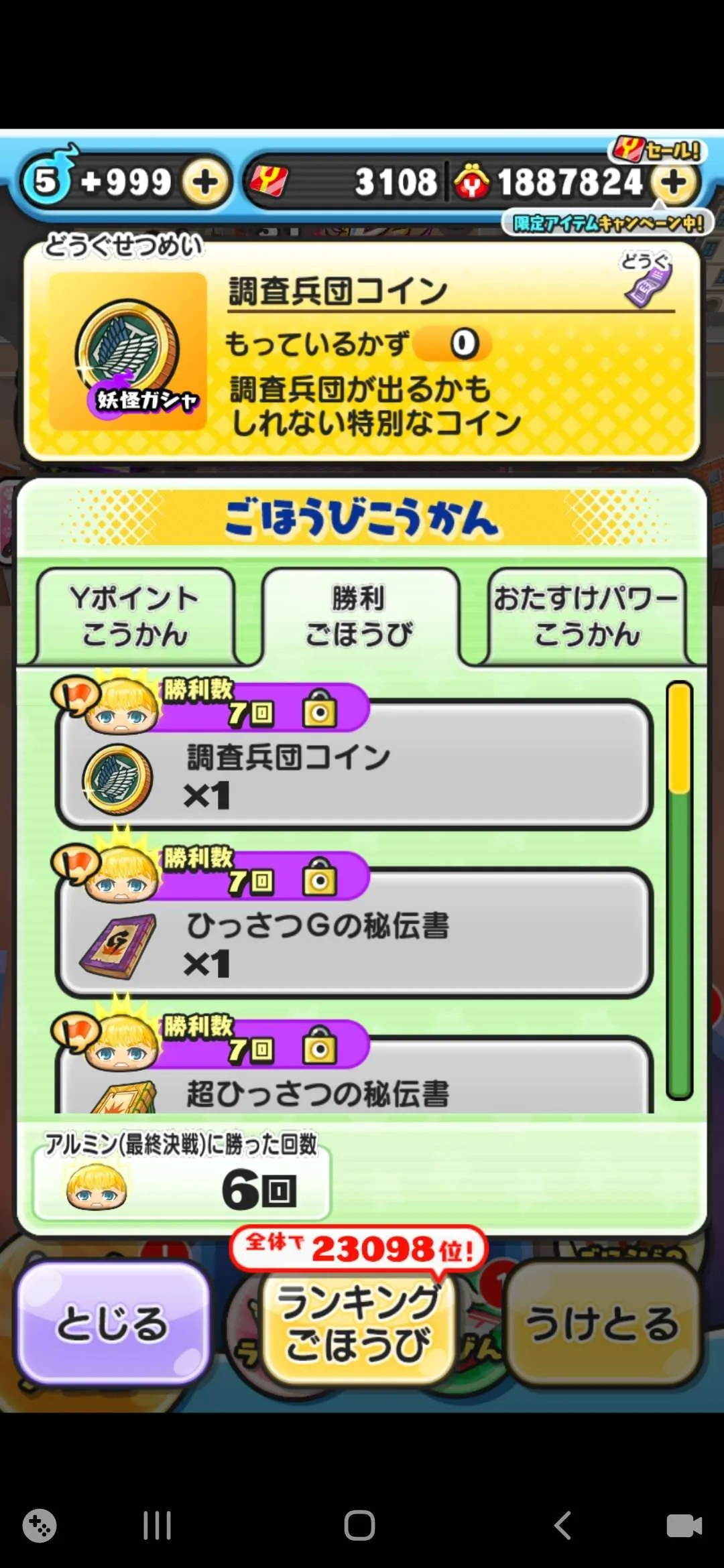Screen dimensions: 724x1568
Task: Tap the plus button beside +999
Action: click(205, 182)
